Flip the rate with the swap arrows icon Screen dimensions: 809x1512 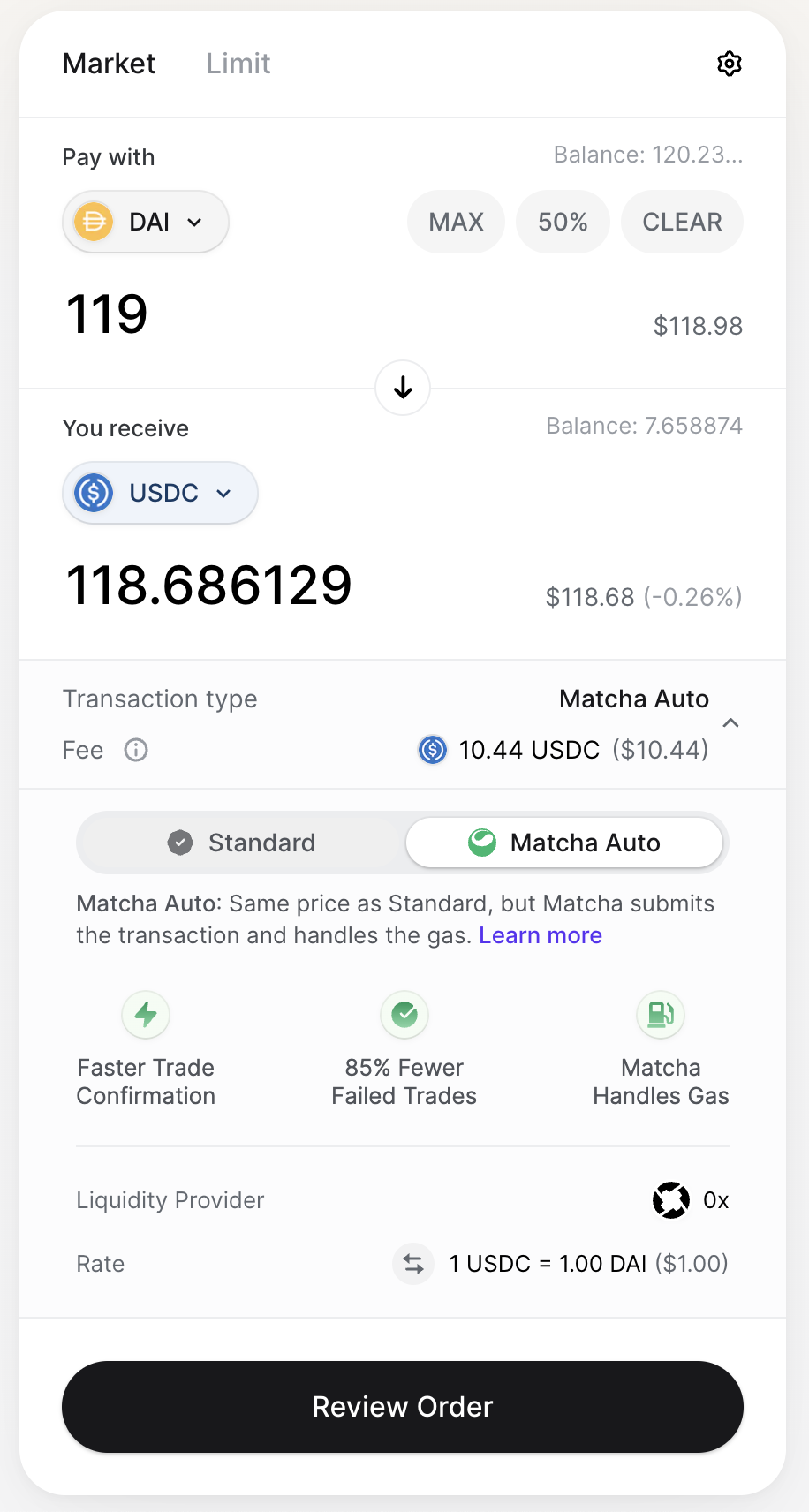[x=413, y=1264]
